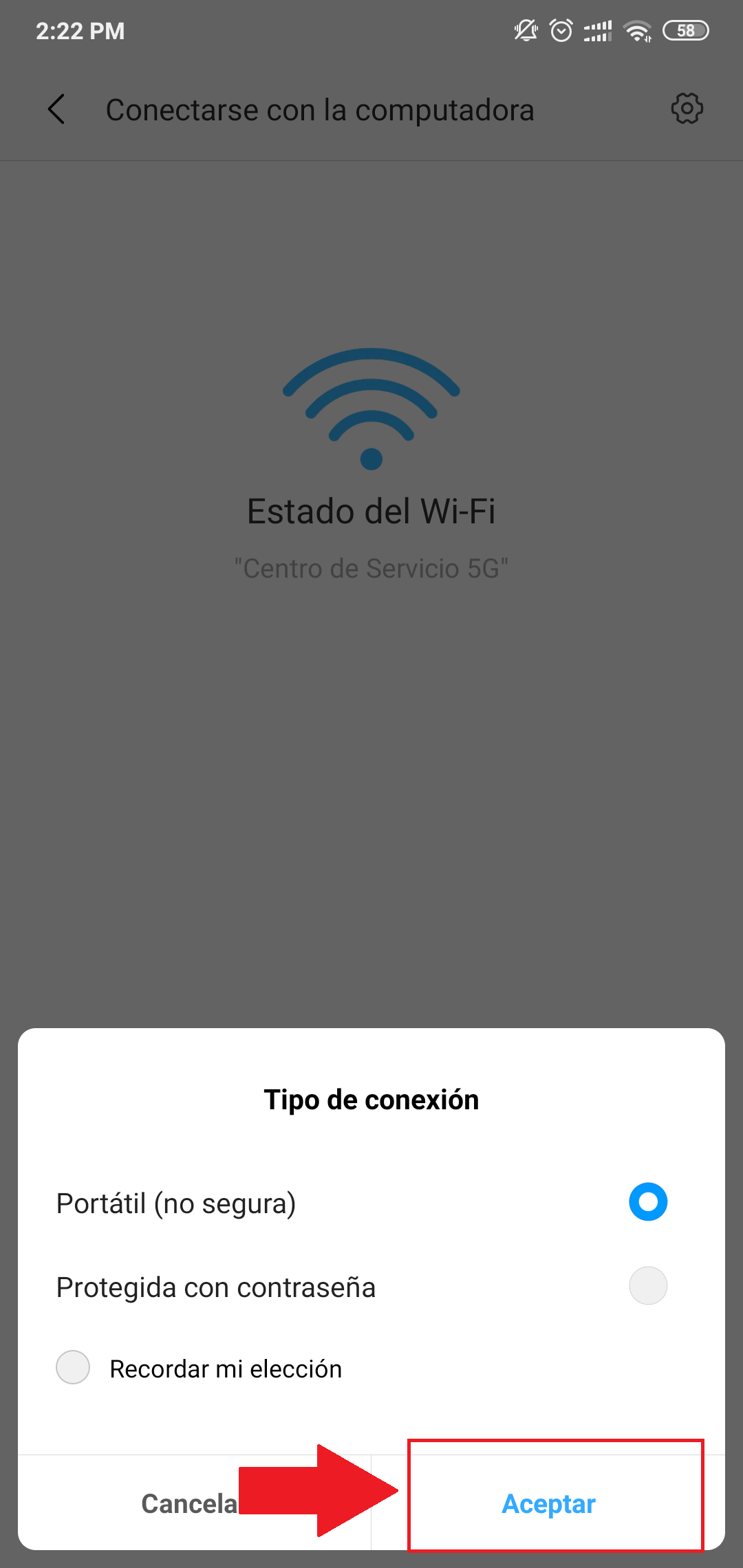Check Recordar mi elección
Image resolution: width=743 pixels, height=1568 pixels.
[73, 1367]
